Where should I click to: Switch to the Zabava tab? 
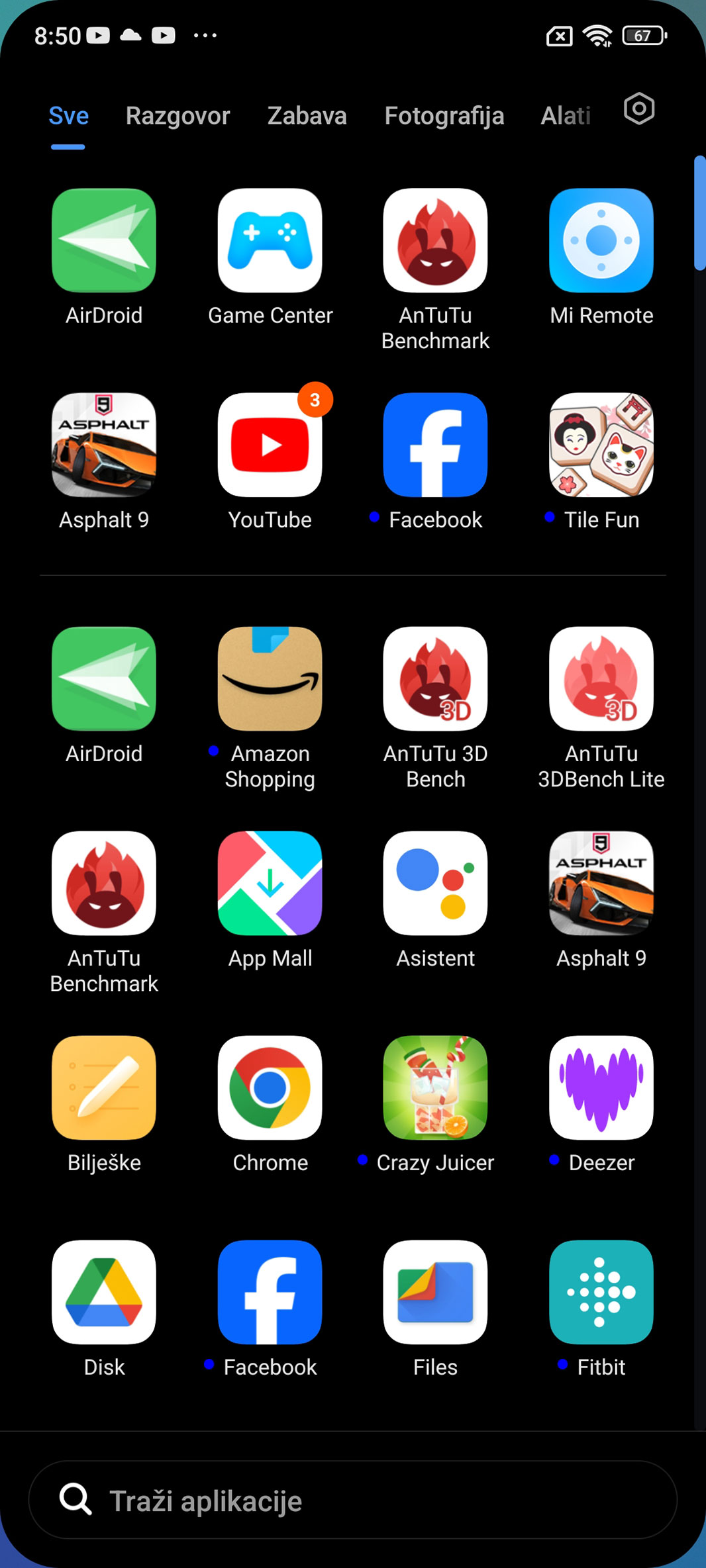point(307,116)
